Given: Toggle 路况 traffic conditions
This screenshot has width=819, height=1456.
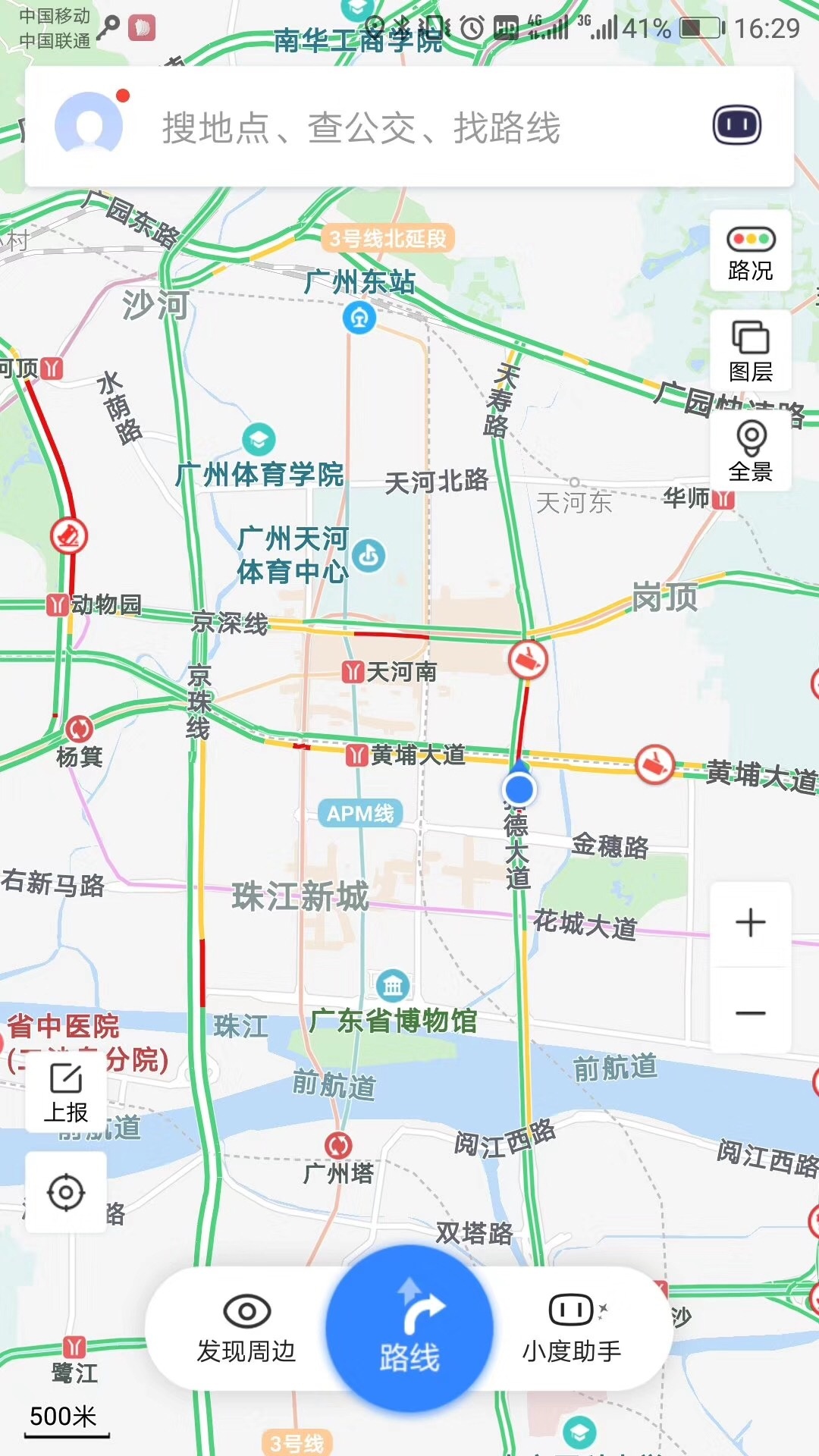Looking at the screenshot, I should [750, 253].
